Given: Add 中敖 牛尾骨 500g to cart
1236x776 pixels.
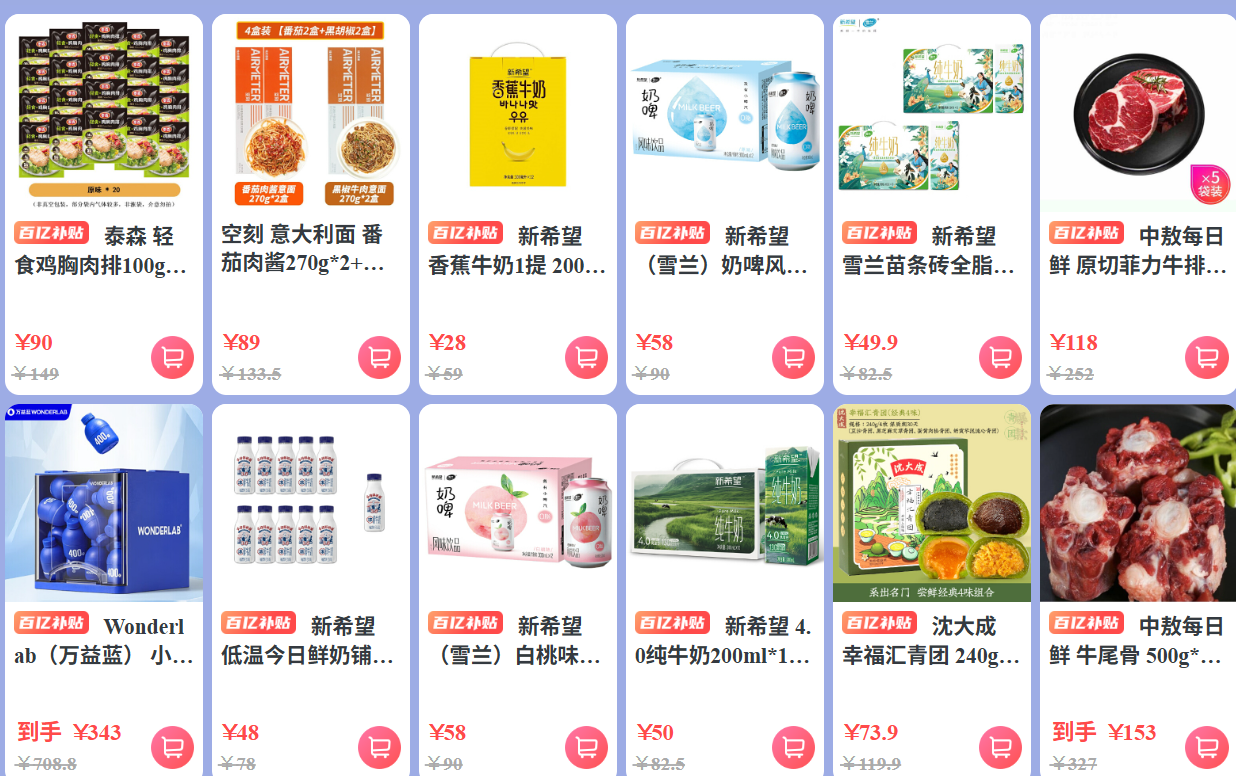Looking at the screenshot, I should (1207, 747).
